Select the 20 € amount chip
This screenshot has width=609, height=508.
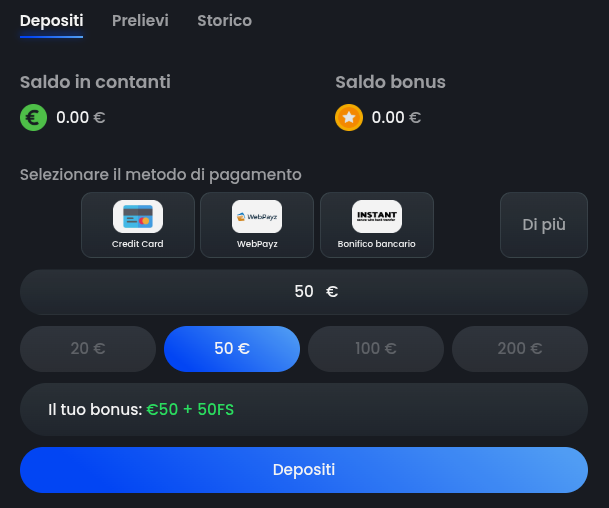pyautogui.click(x=88, y=349)
